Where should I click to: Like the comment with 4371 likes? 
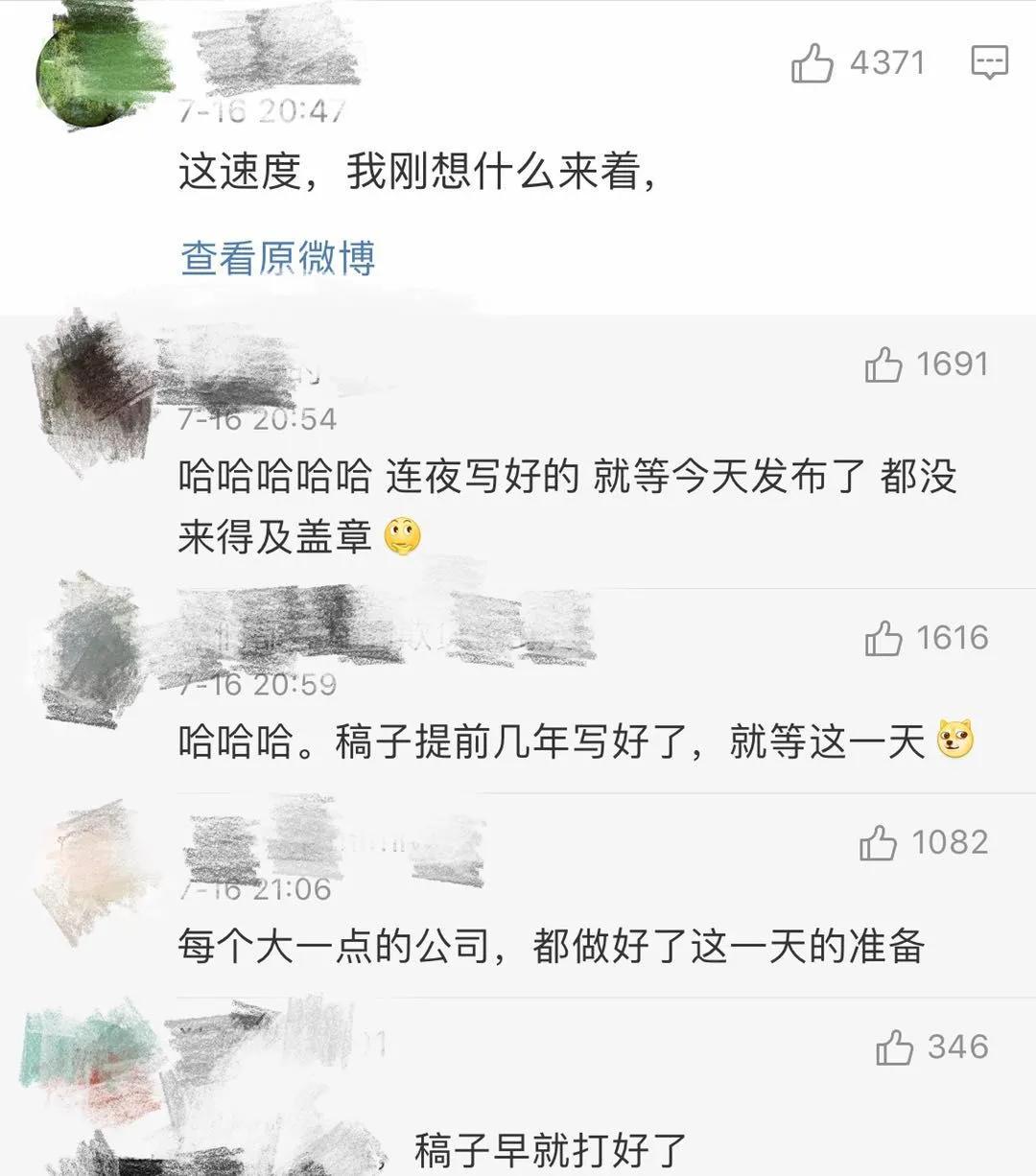coord(812,64)
